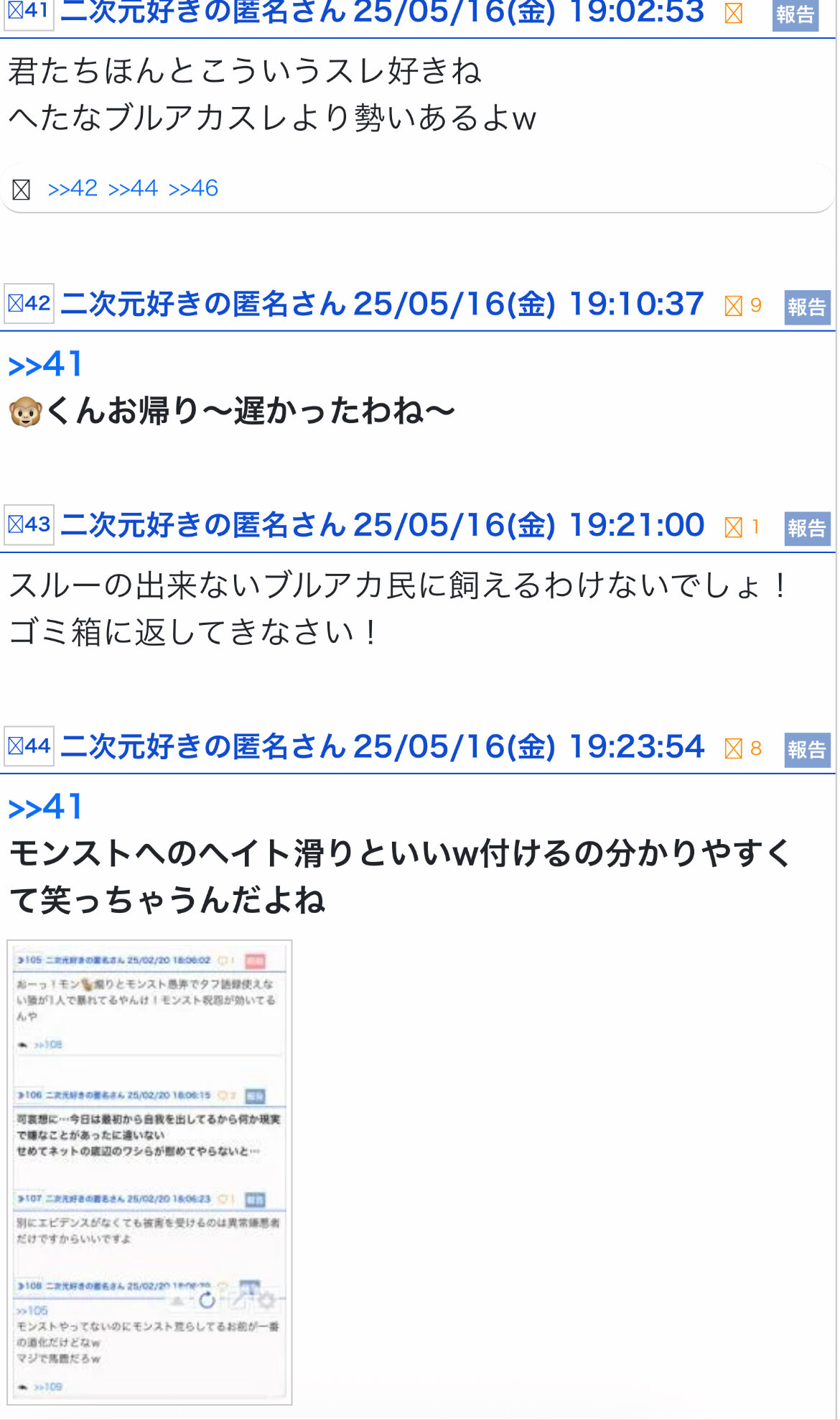Open reply link >>46 under post 41
Image resolution: width=840 pixels, height=1420 pixels.
click(x=193, y=189)
